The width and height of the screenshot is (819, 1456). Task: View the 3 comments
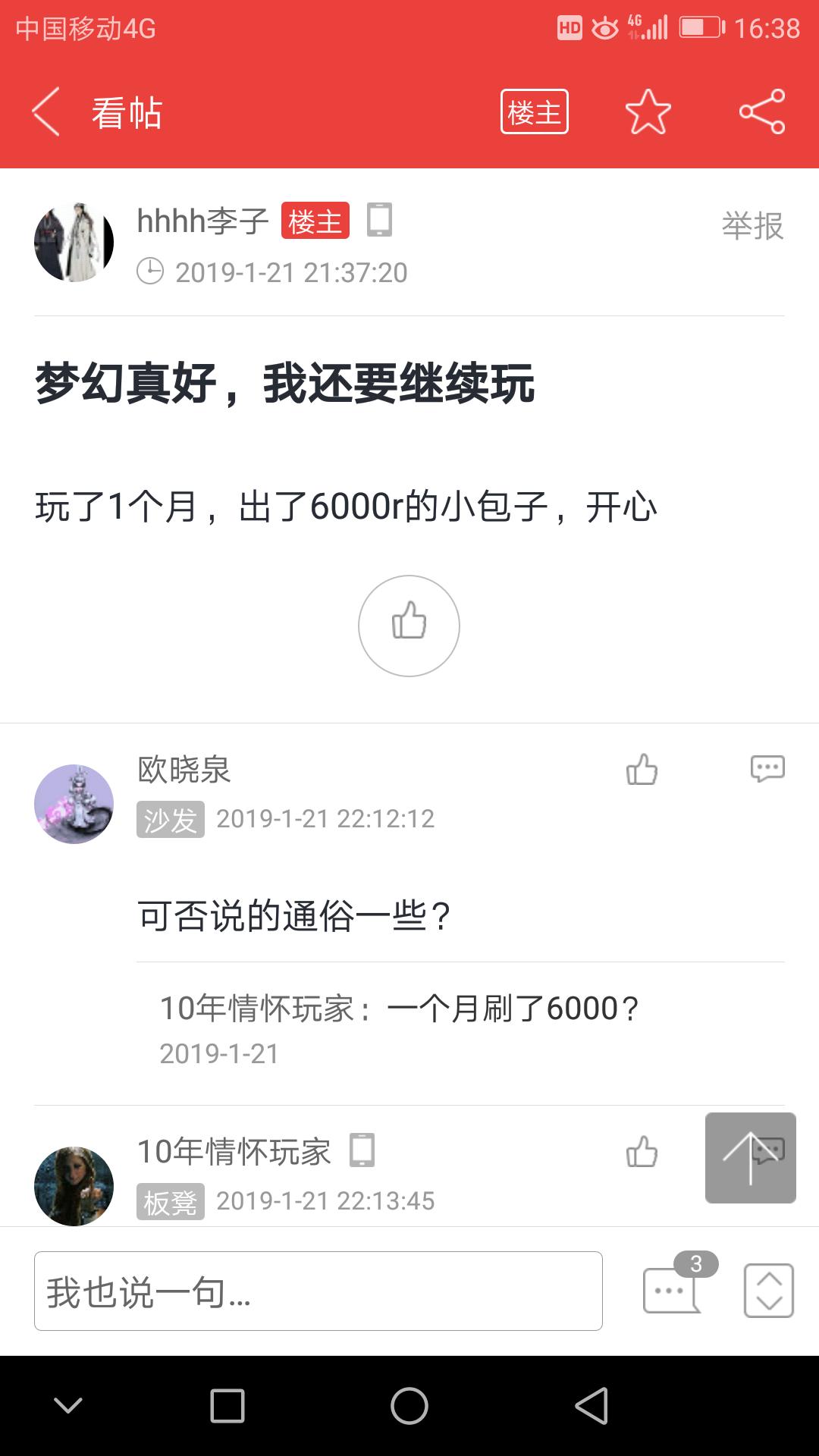673,1289
